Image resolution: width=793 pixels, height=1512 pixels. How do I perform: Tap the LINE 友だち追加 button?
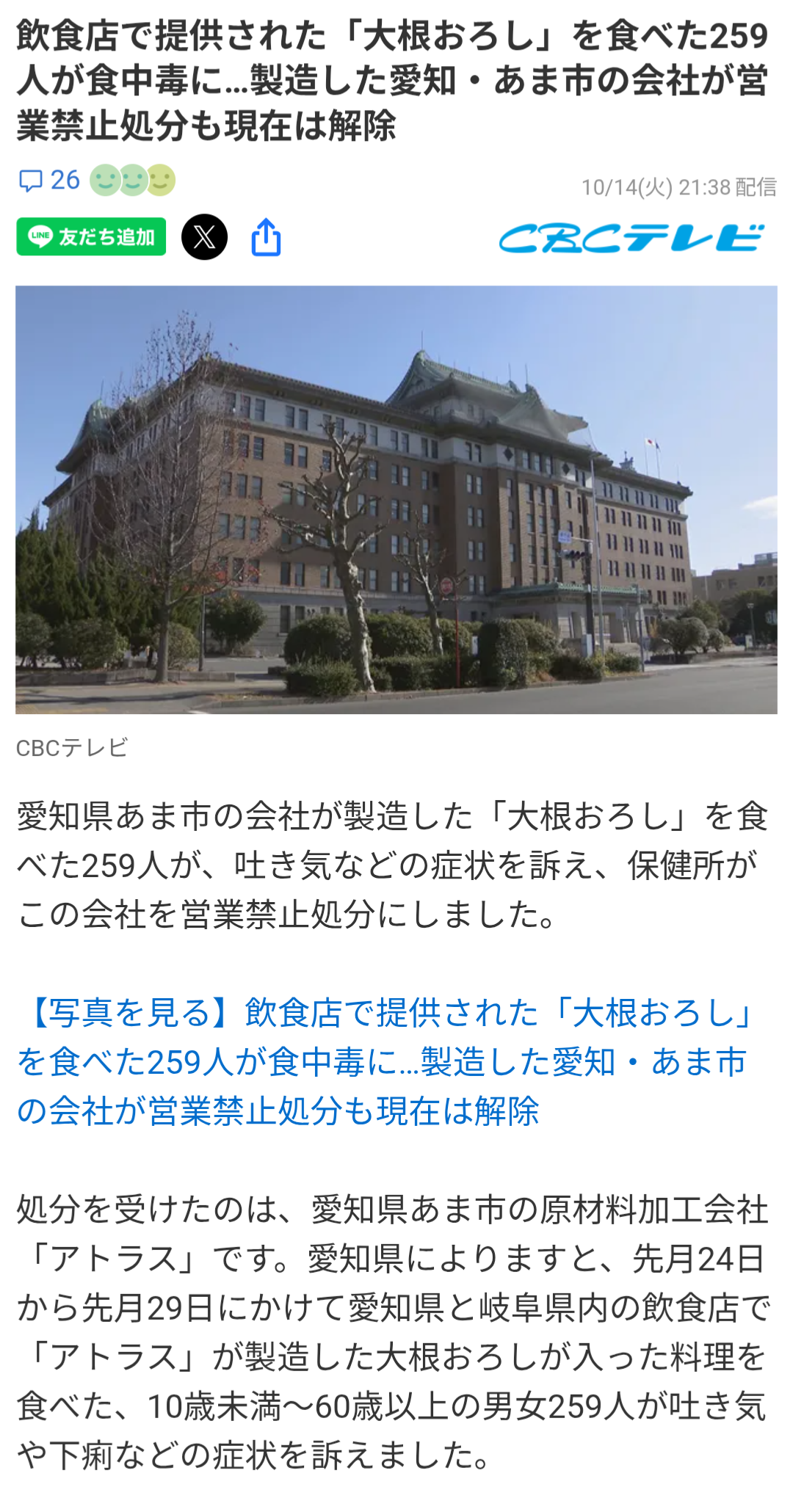pos(91,237)
